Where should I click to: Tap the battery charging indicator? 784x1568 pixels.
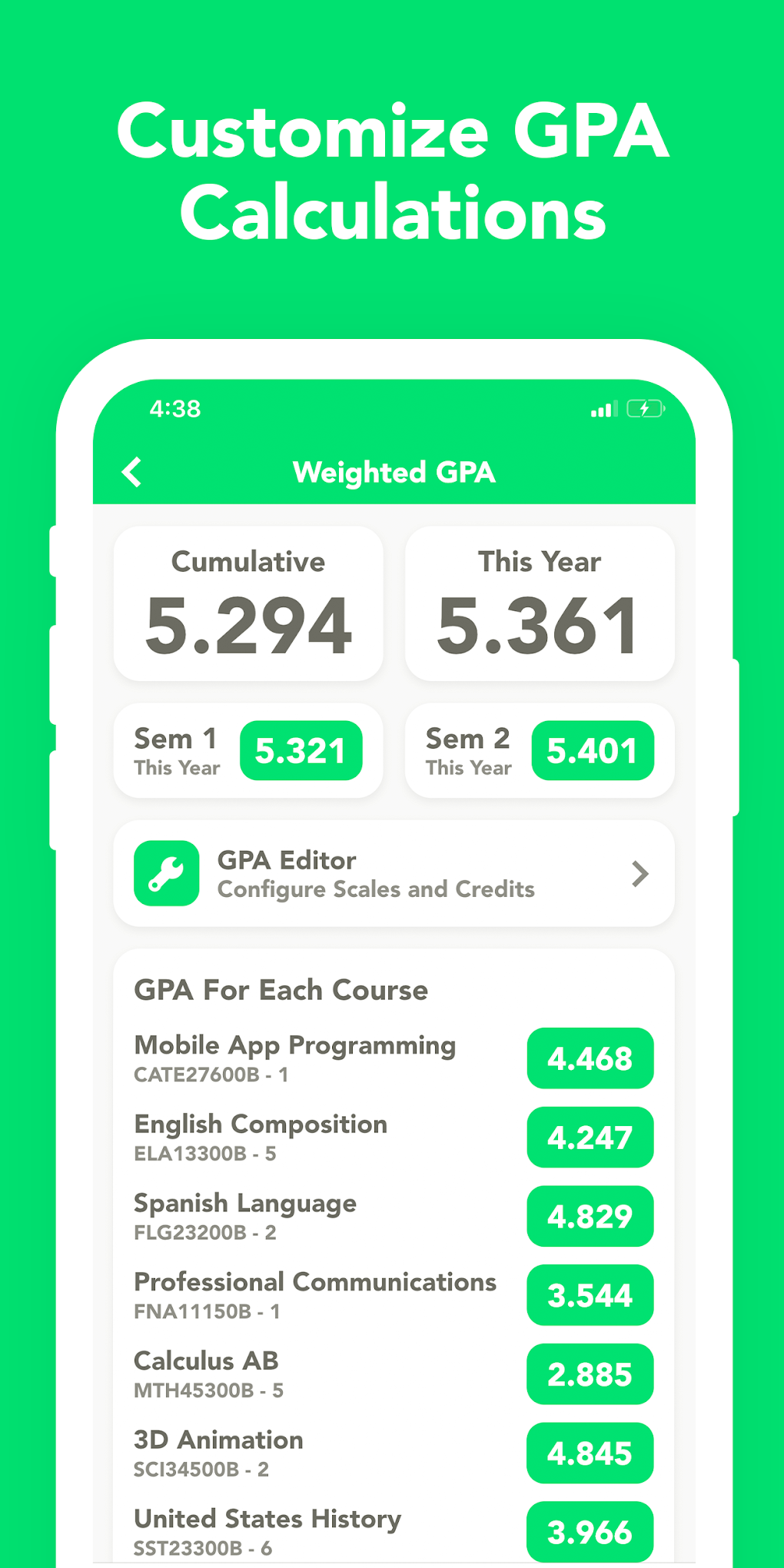coord(643,410)
